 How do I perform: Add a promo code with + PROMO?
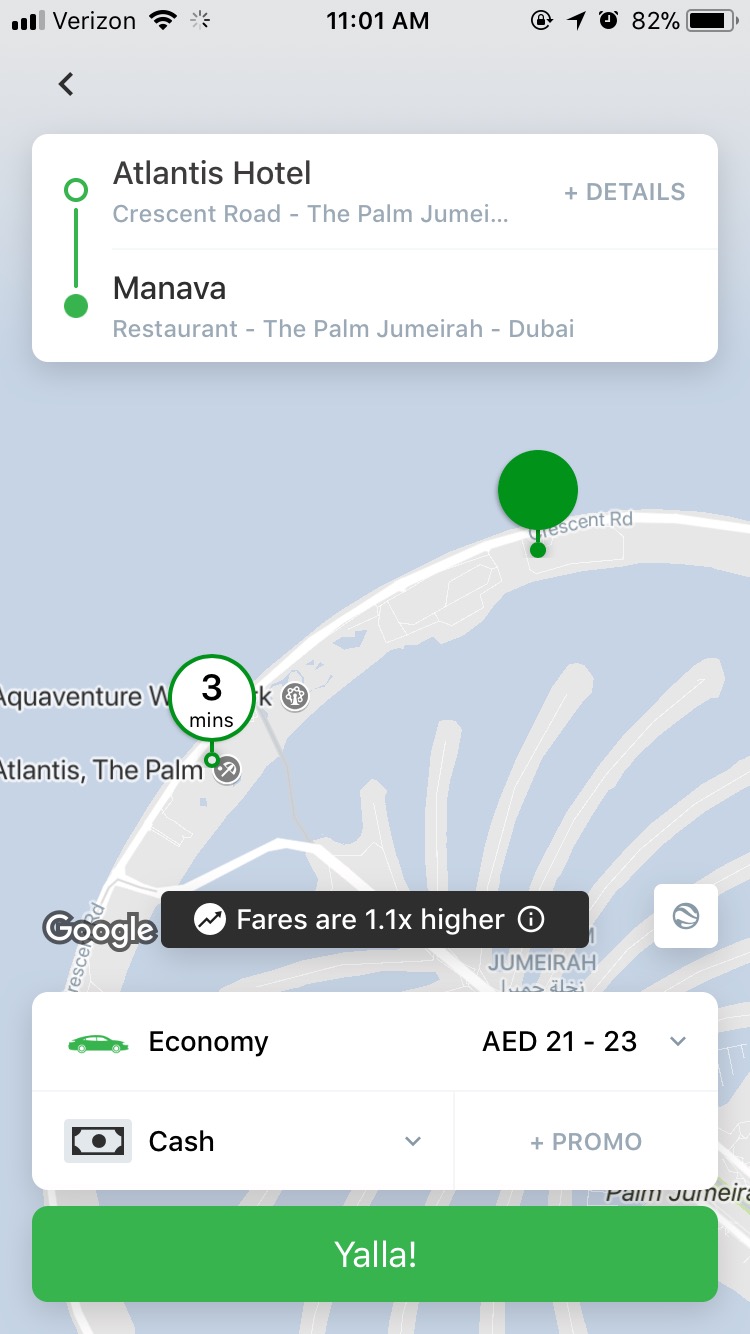tap(586, 1141)
